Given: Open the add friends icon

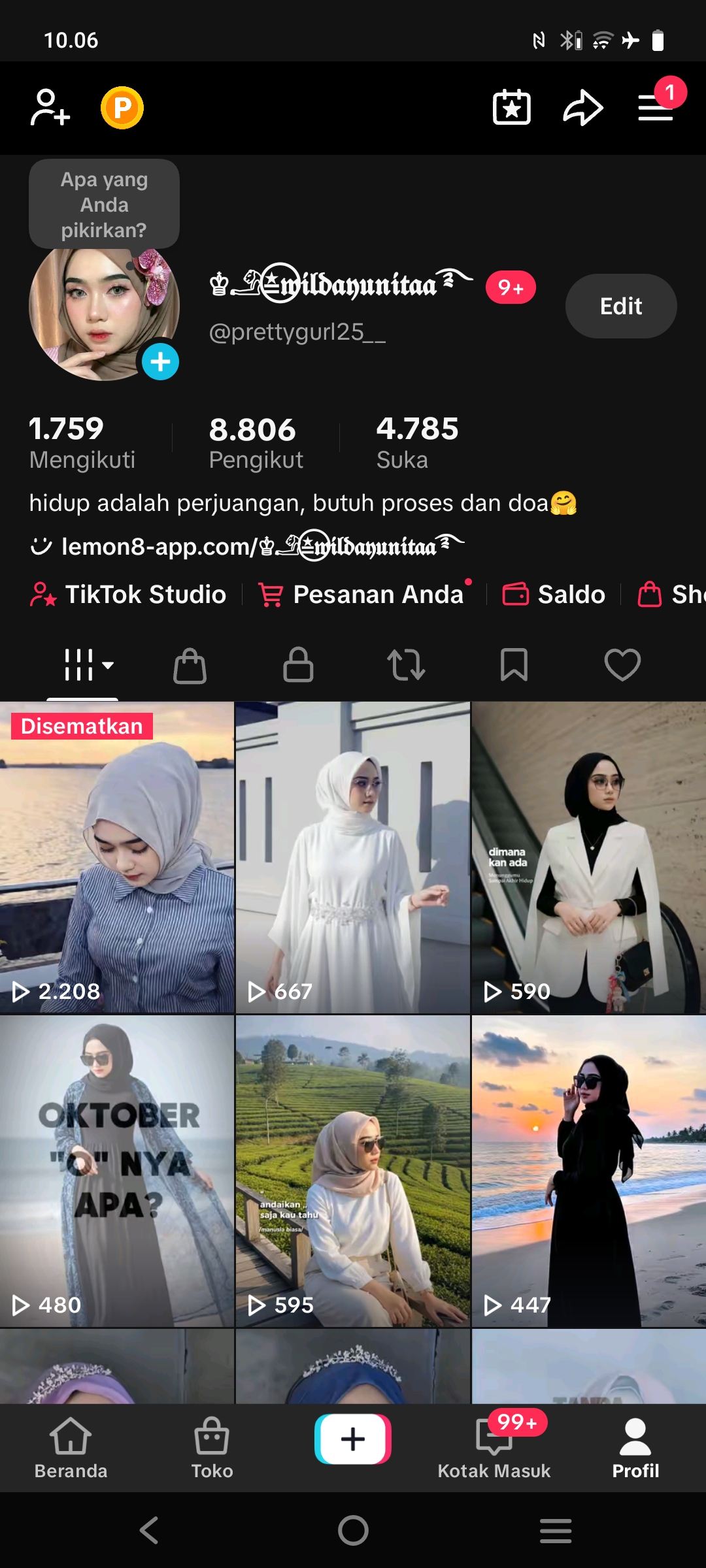Looking at the screenshot, I should point(50,108).
